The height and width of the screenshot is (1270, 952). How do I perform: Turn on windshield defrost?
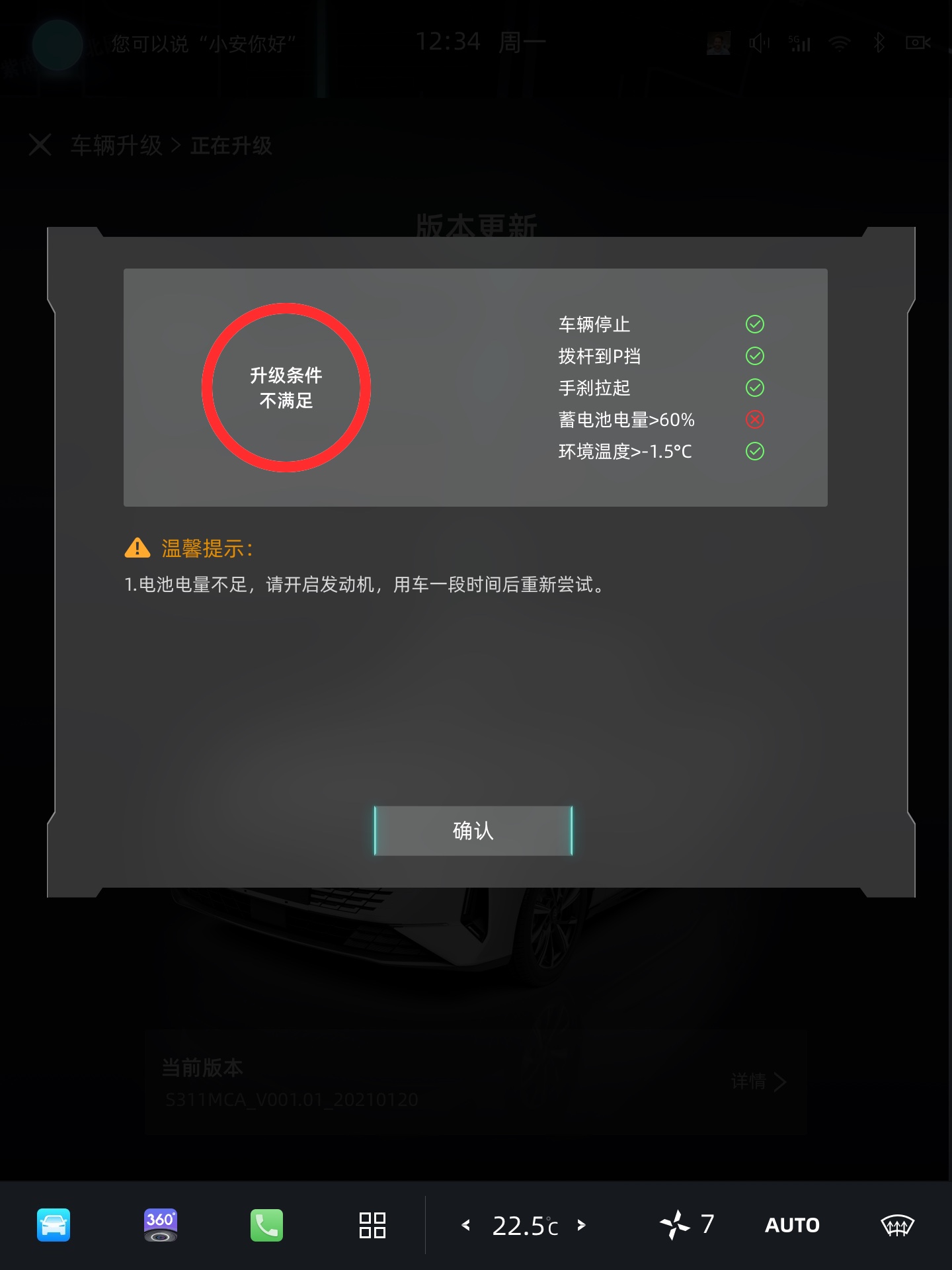897,1226
